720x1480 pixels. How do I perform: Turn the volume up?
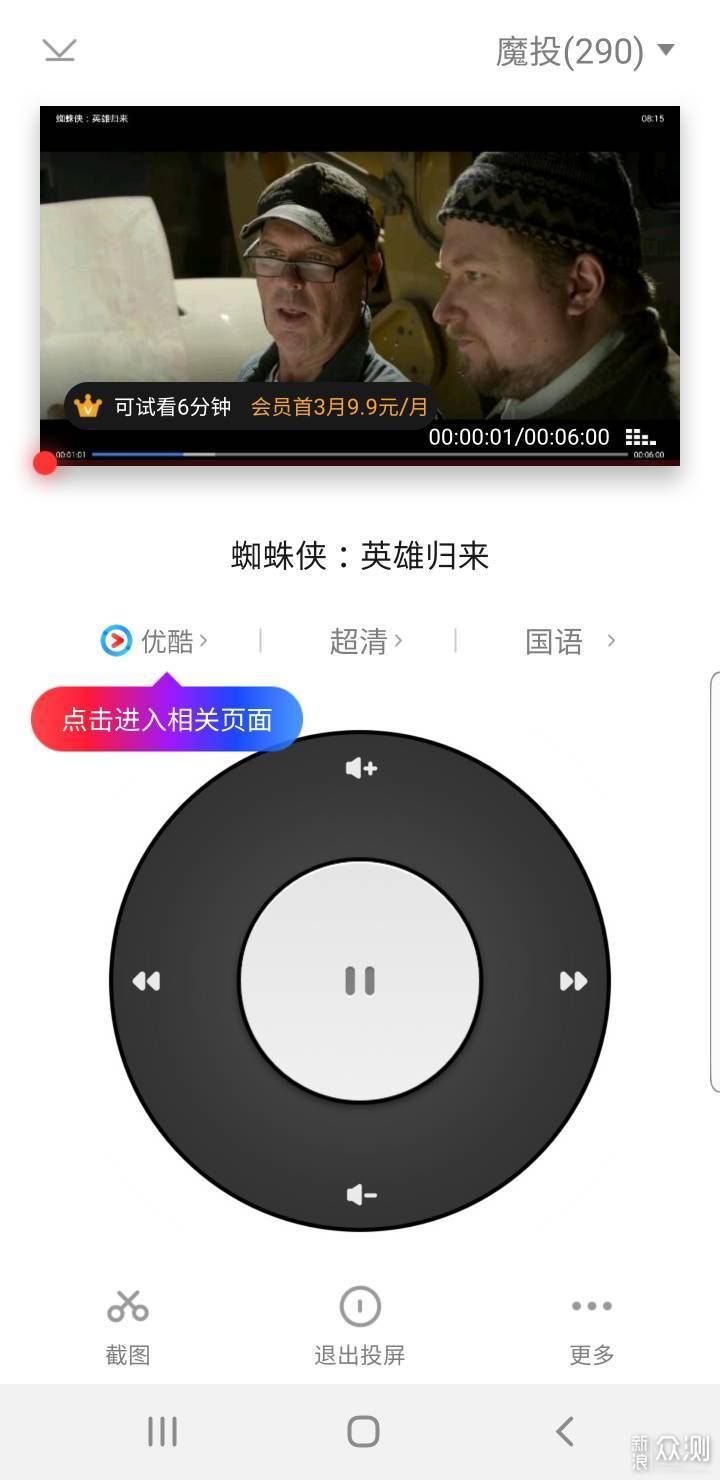click(x=360, y=768)
